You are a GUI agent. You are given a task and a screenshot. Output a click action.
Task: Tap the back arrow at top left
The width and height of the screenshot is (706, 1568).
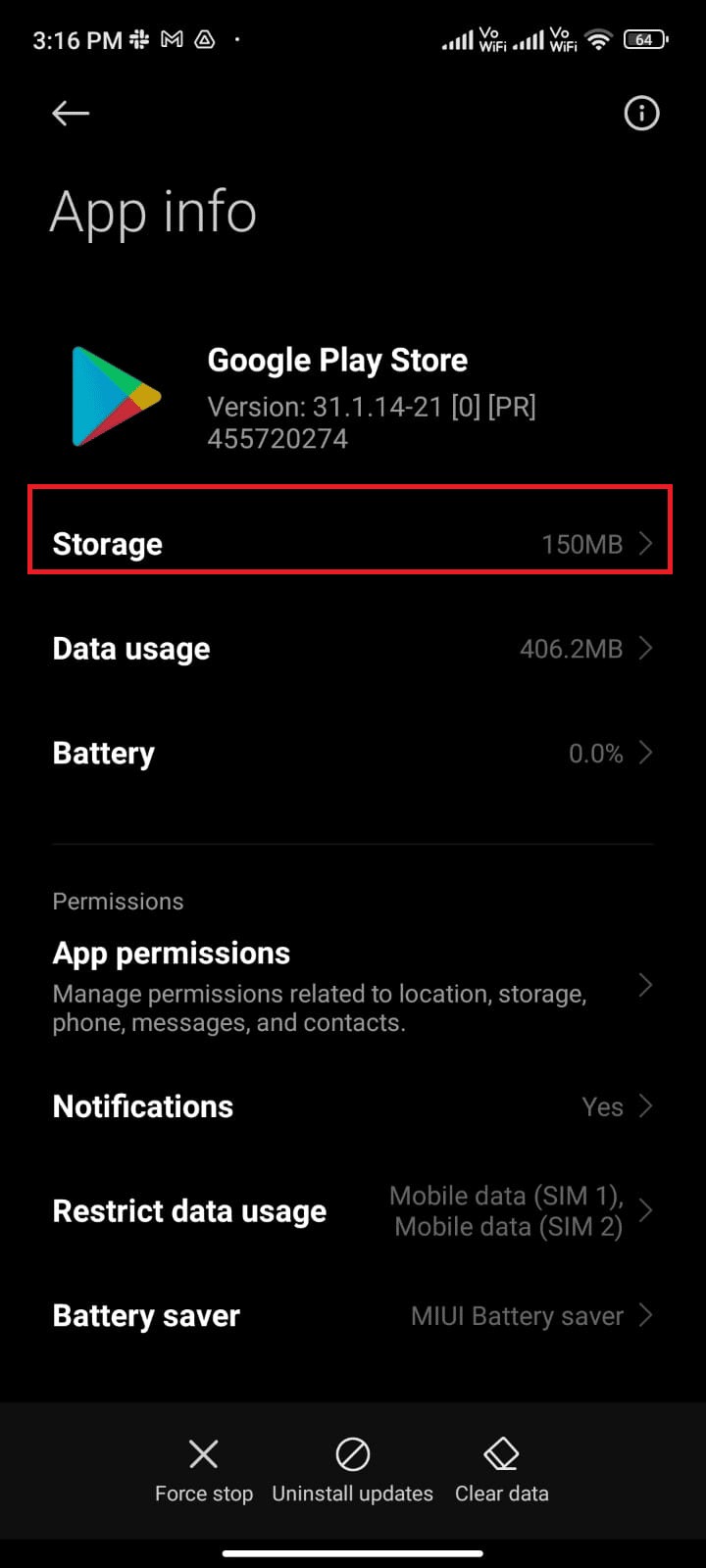click(70, 113)
